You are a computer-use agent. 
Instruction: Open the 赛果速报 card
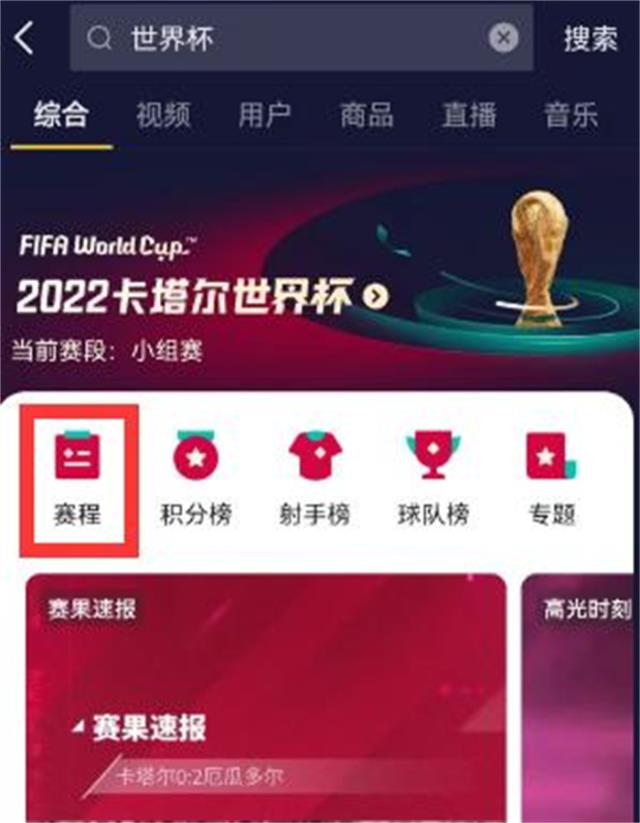pyautogui.click(x=265, y=700)
